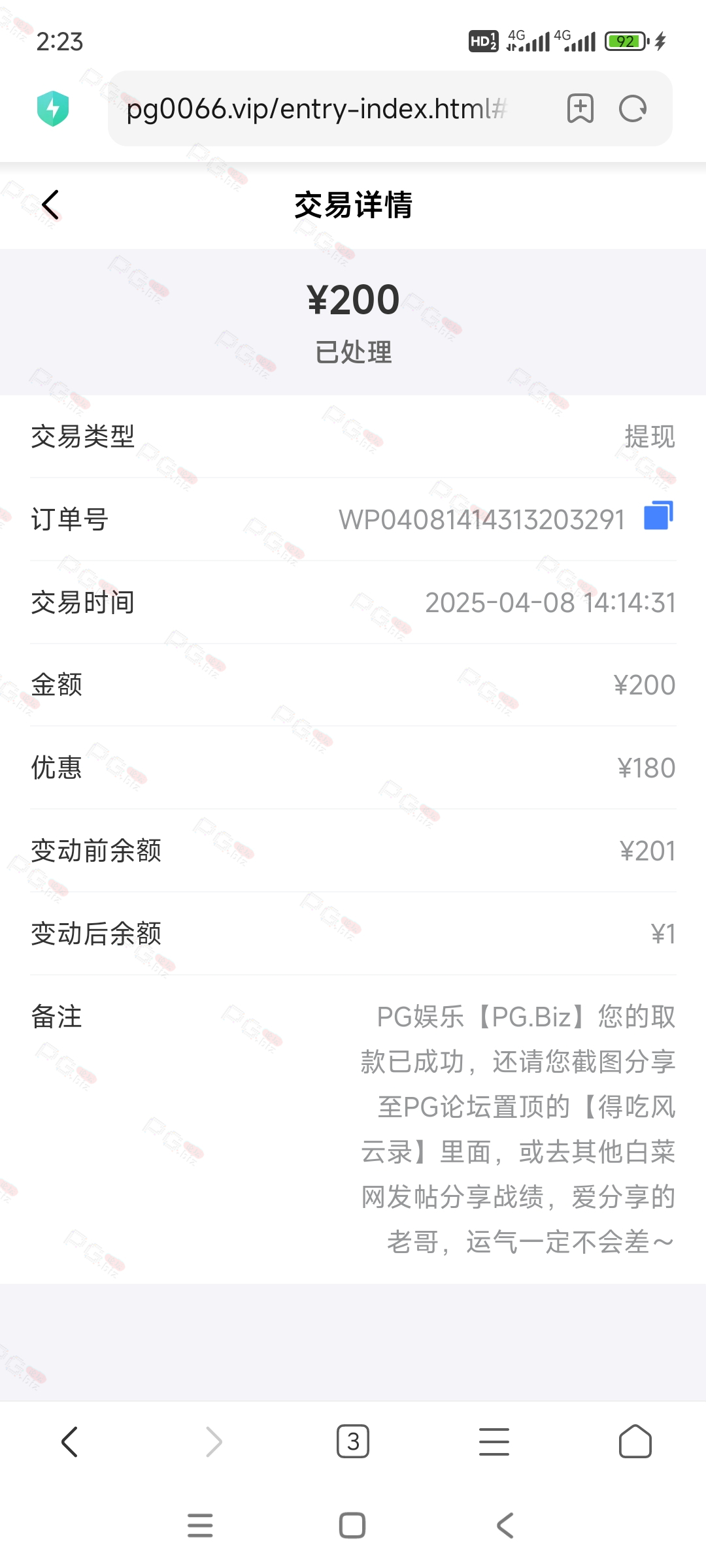Go to the browser home page
The image size is (706, 1568).
coord(635,1442)
